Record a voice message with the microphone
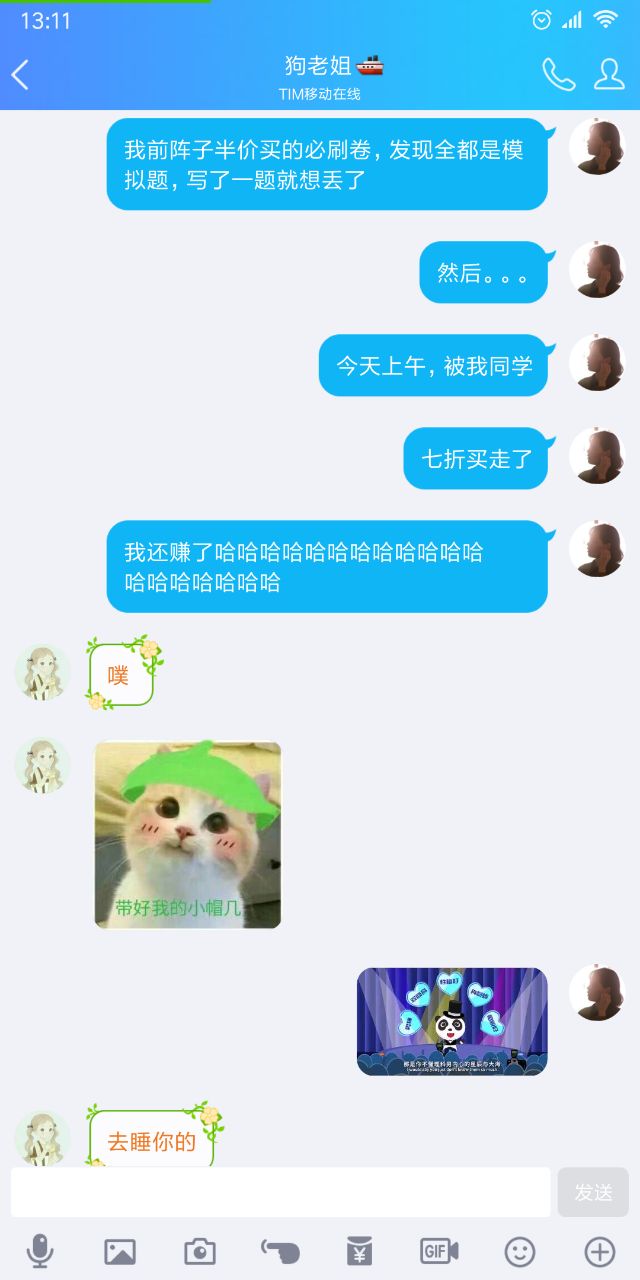This screenshot has height=1280, width=640. 40,1251
